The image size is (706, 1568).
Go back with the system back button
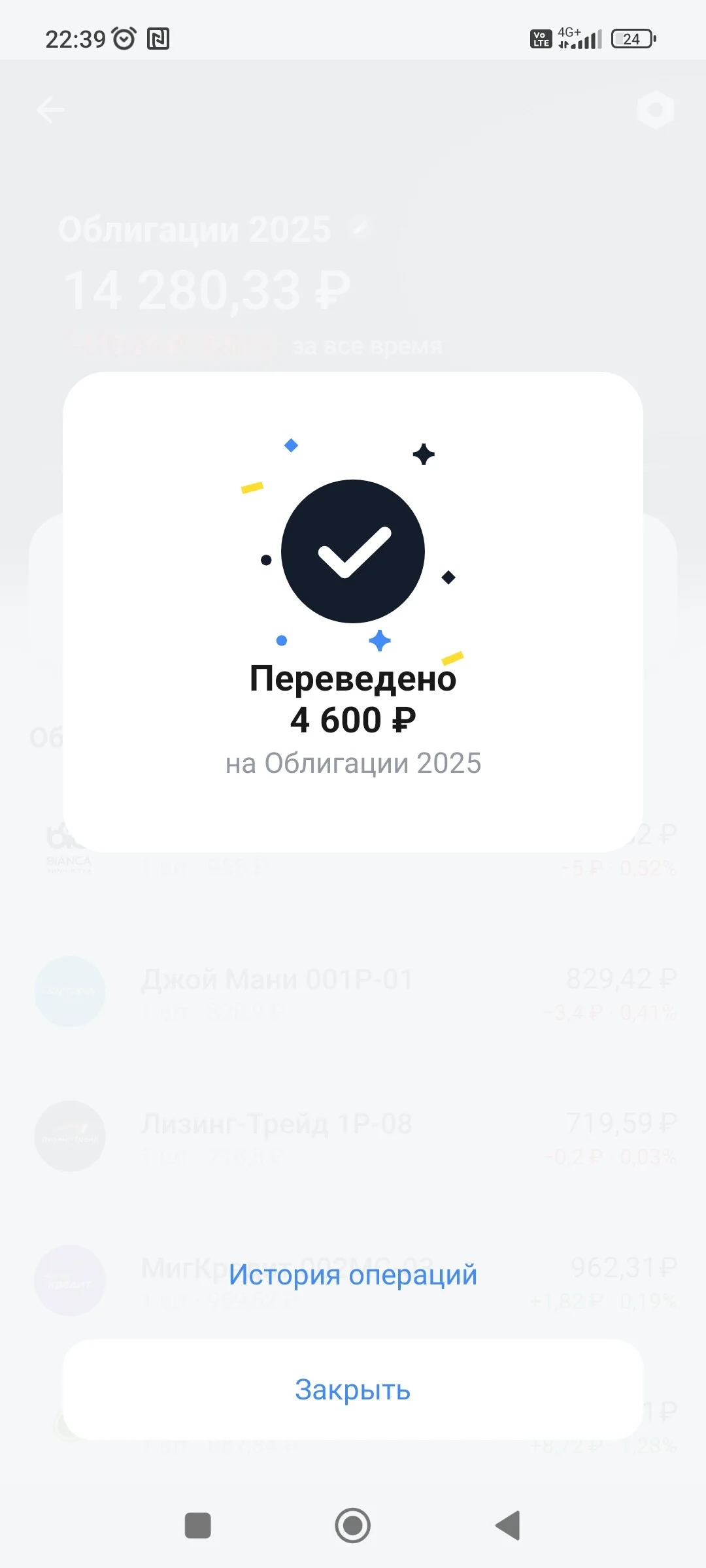508,1526
